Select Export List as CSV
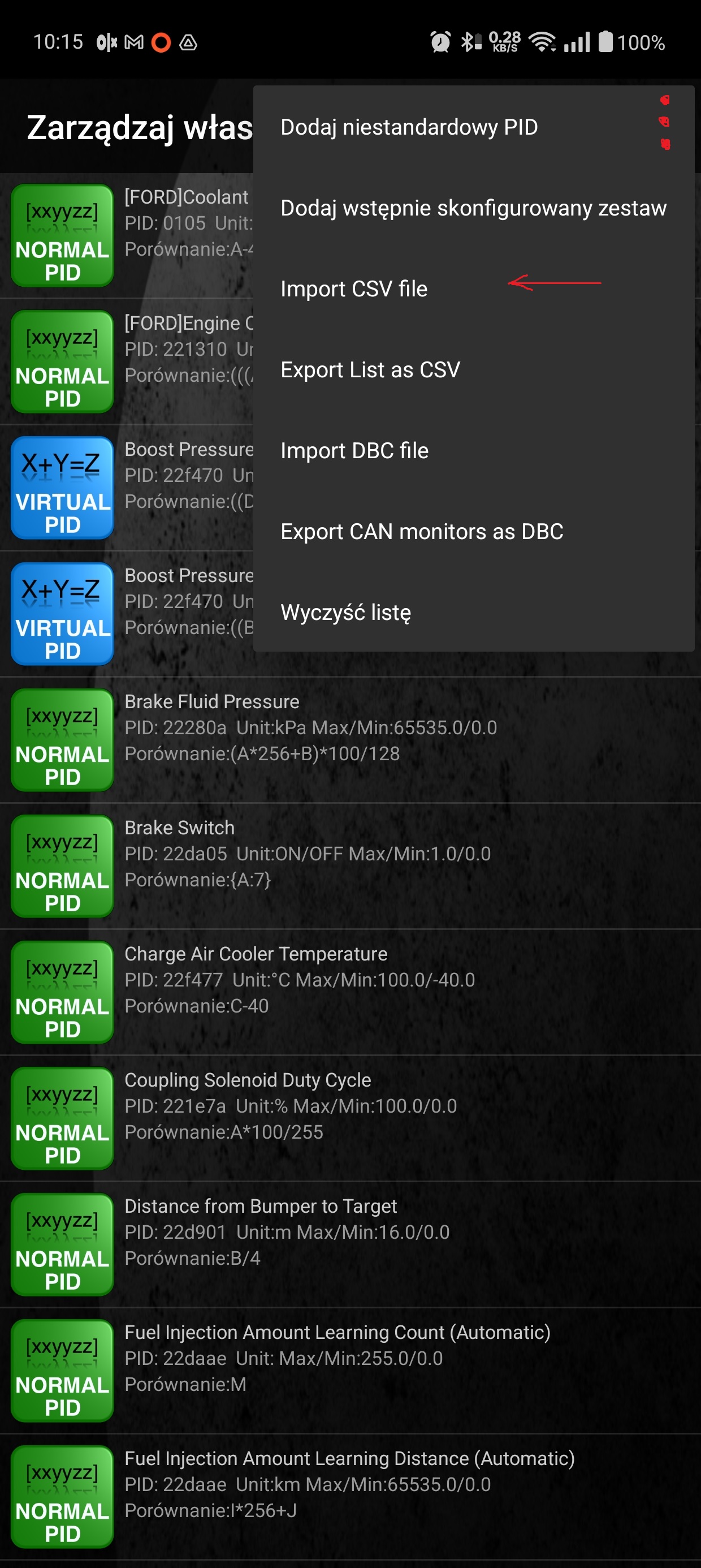 [370, 370]
